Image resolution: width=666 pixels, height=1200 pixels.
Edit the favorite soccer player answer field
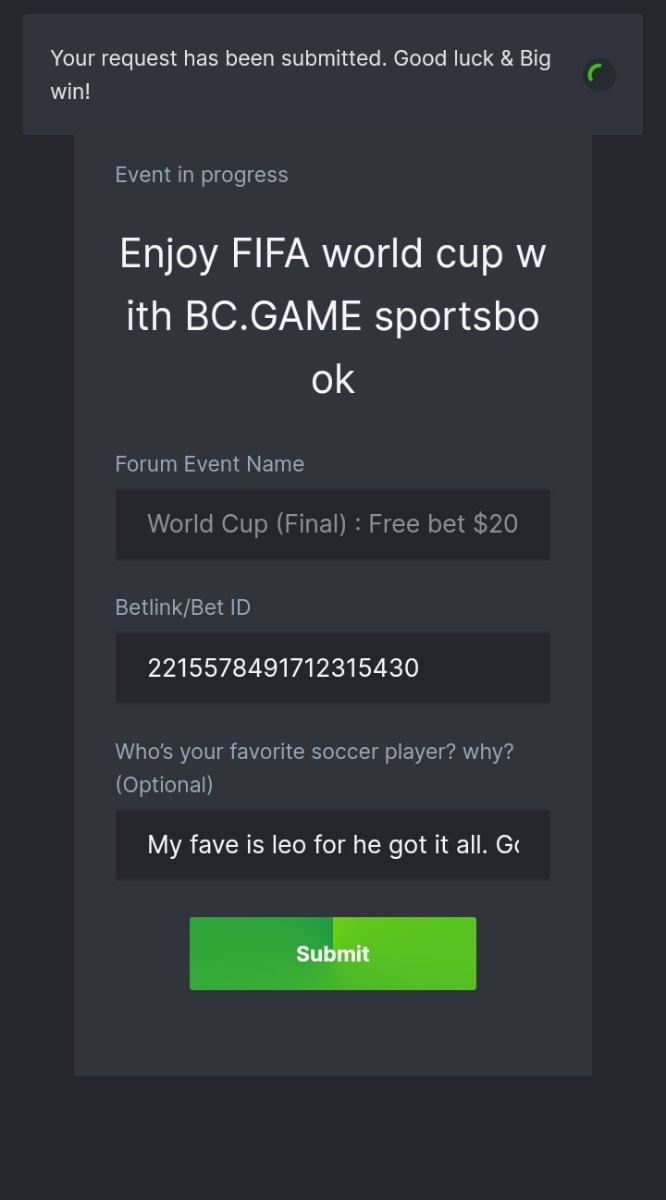(x=332, y=845)
